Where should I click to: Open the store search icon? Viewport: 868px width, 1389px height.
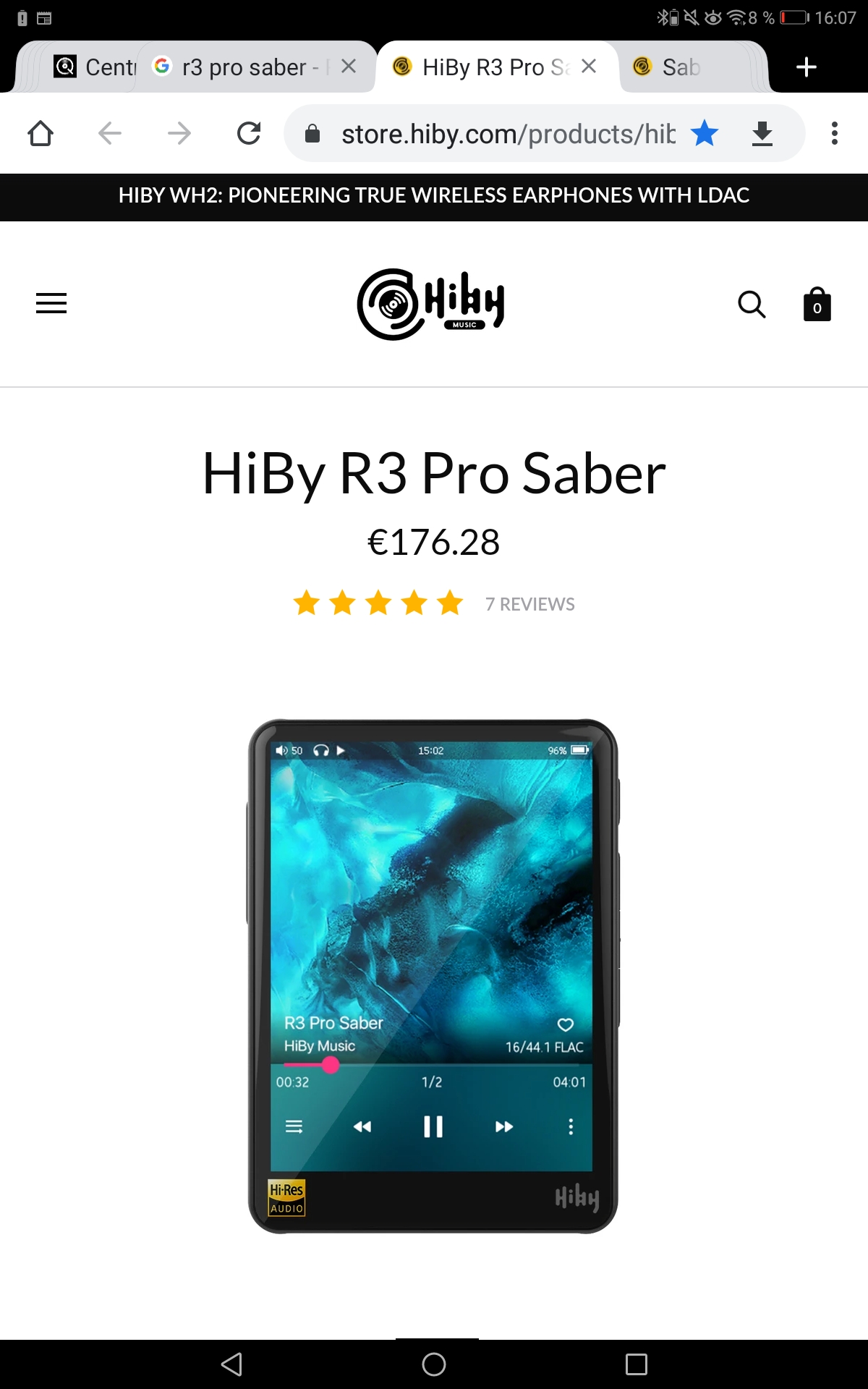click(x=752, y=305)
